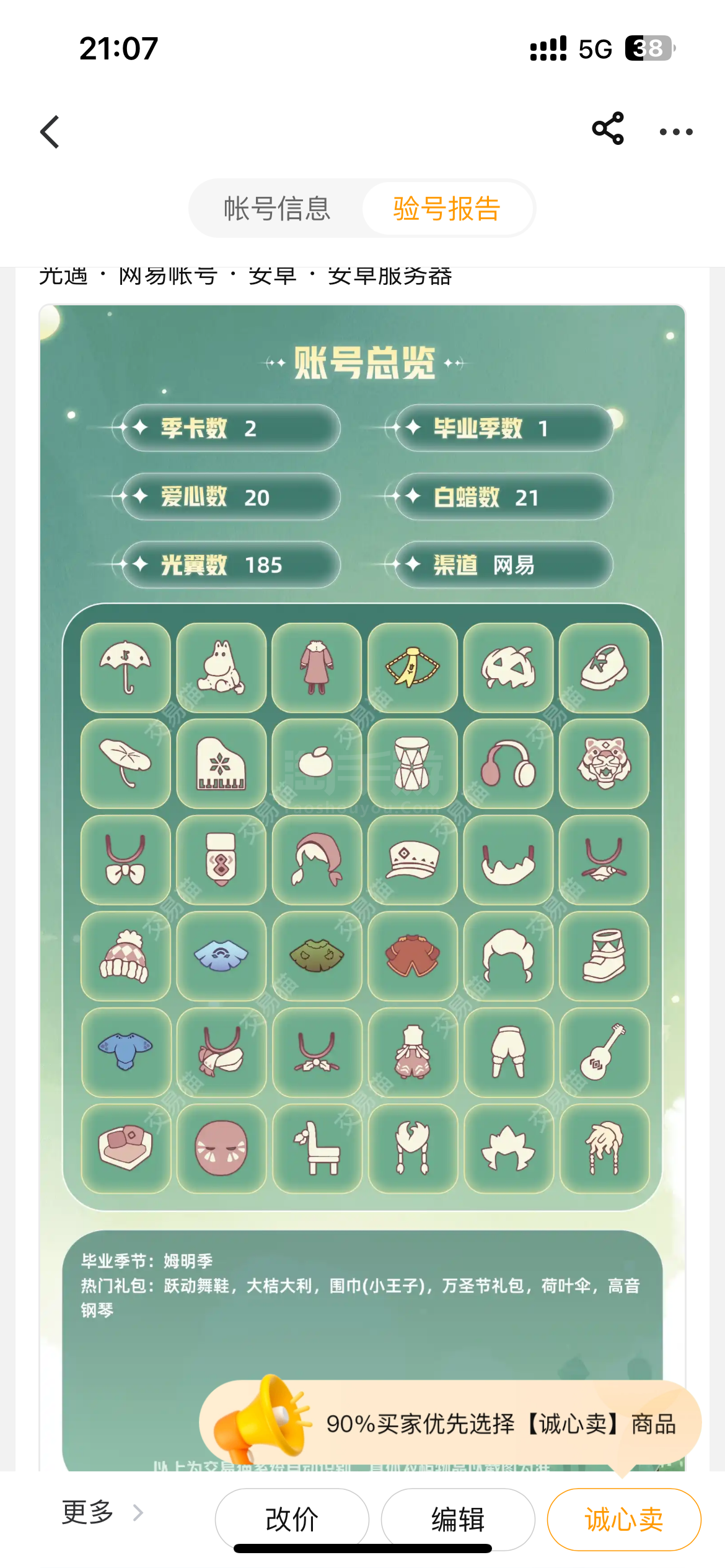The image size is (725, 1568).
Task: Select the 验号报告 tab
Action: 447,208
